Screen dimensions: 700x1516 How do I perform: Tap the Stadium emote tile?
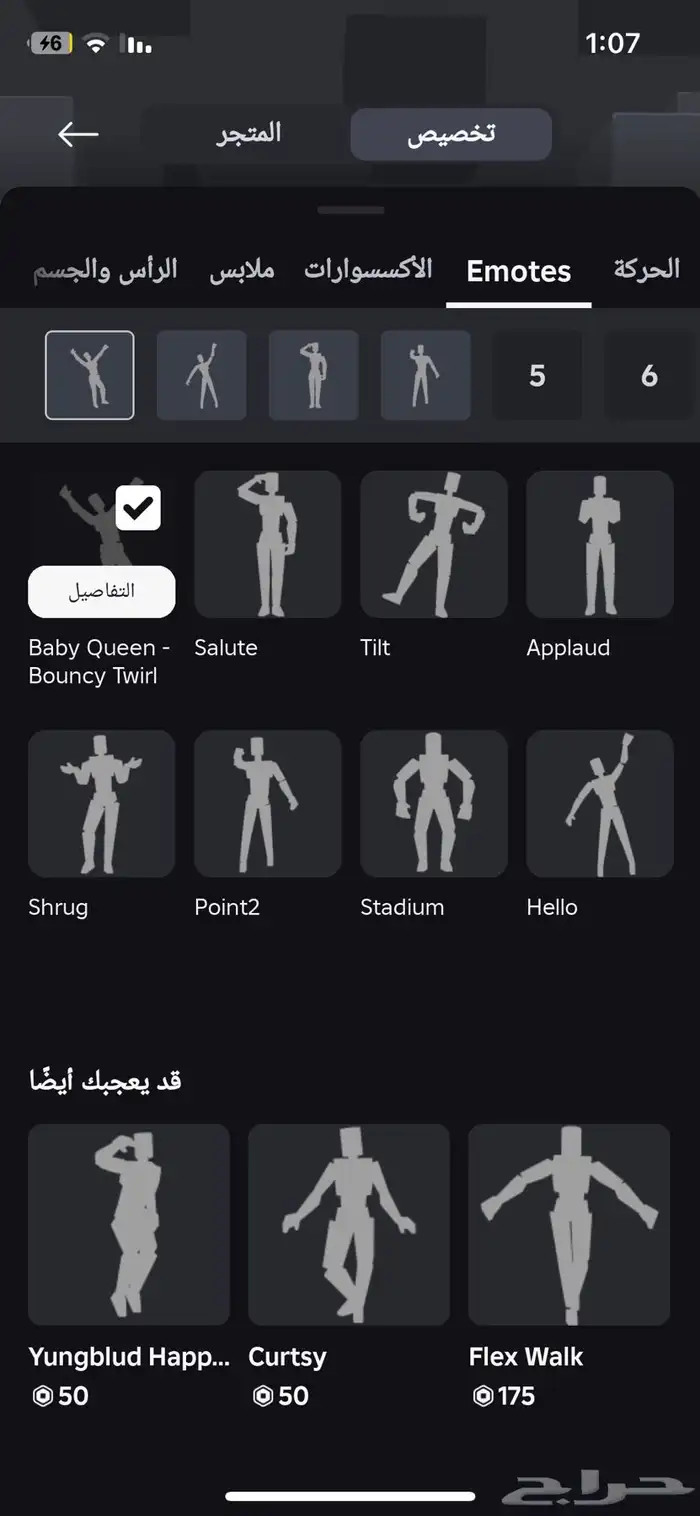[x=433, y=804]
